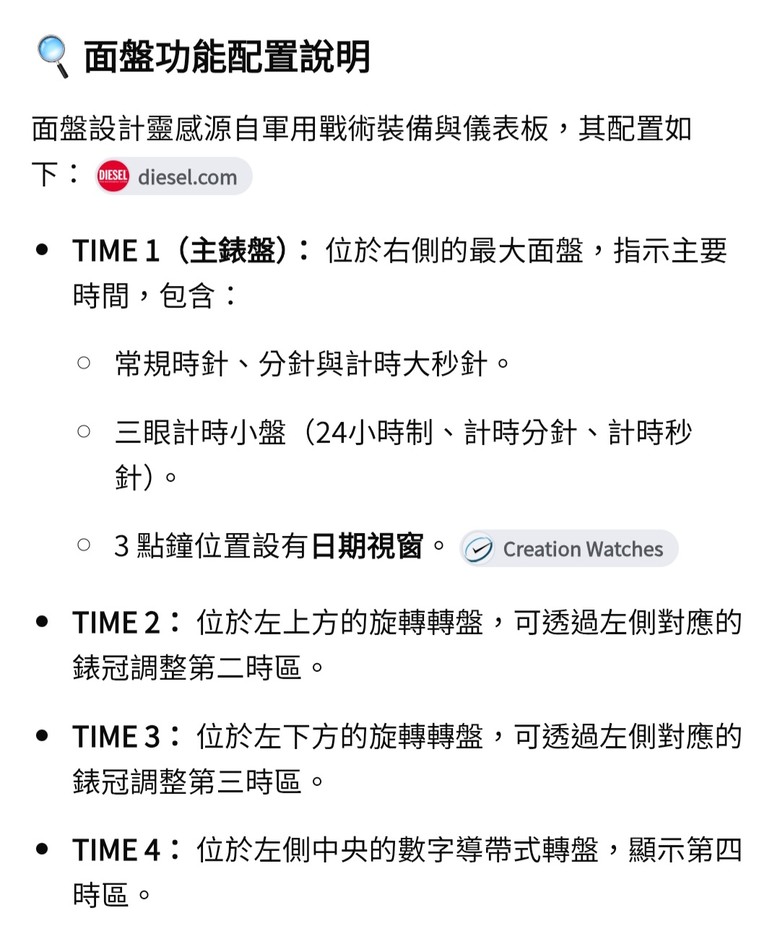
Task: Open the Creation Watches source chip
Action: click(569, 549)
